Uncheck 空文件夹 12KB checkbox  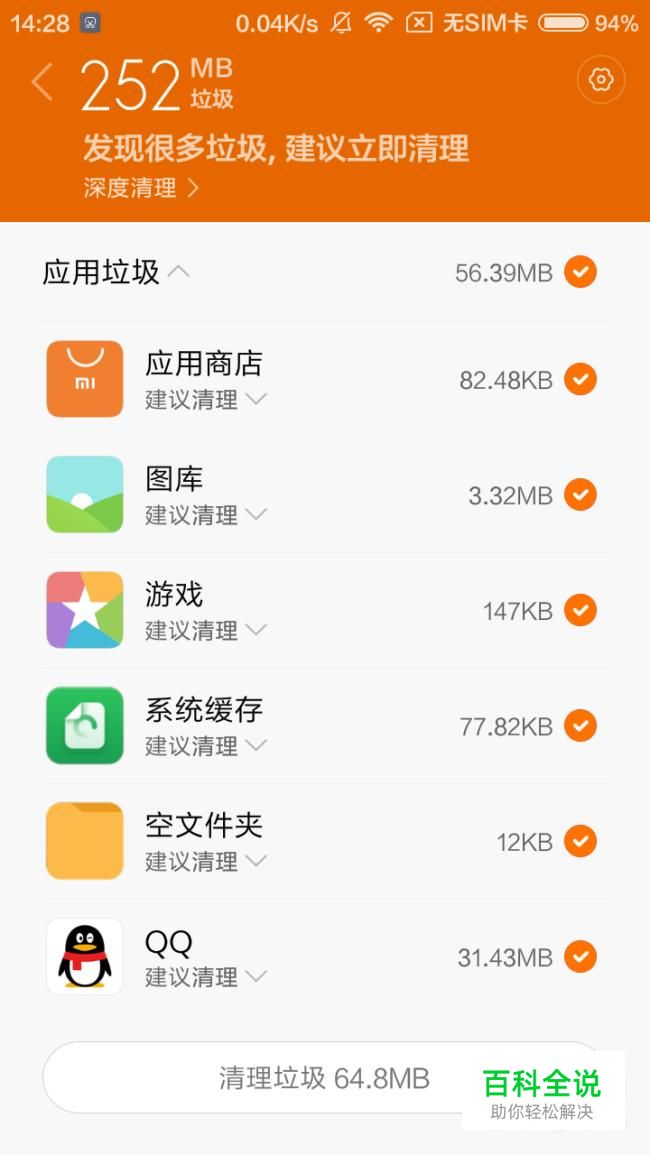click(x=580, y=841)
